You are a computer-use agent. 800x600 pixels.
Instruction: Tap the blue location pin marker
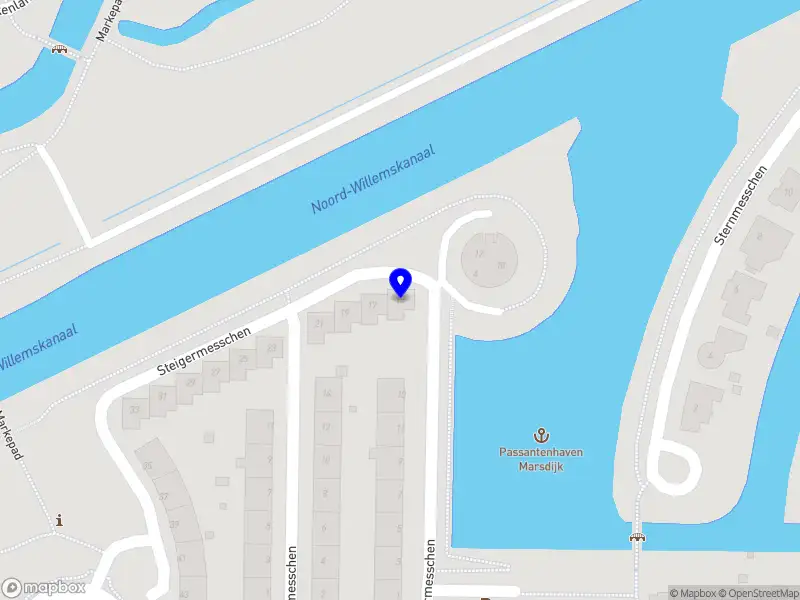(x=400, y=283)
